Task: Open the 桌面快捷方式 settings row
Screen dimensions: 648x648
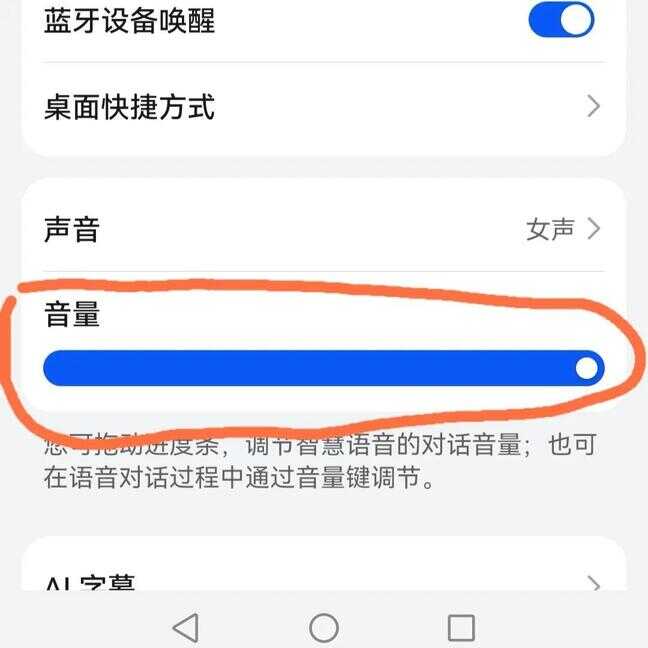Action: tap(322, 106)
